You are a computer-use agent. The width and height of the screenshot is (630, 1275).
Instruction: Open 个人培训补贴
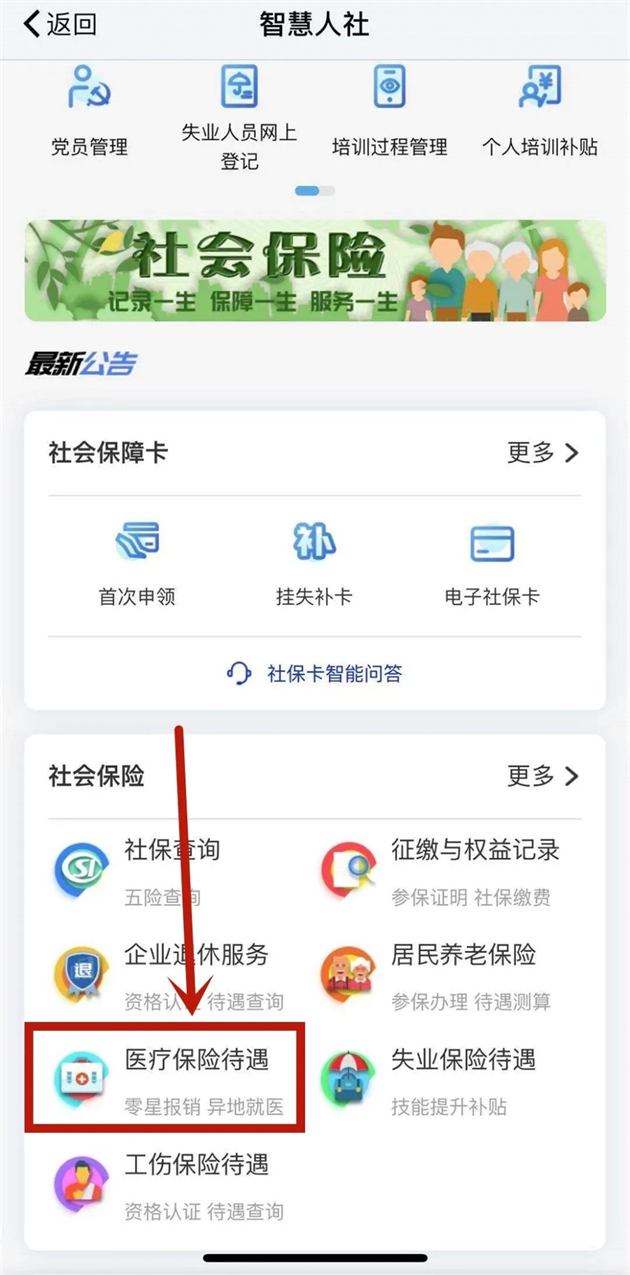pyautogui.click(x=540, y=112)
